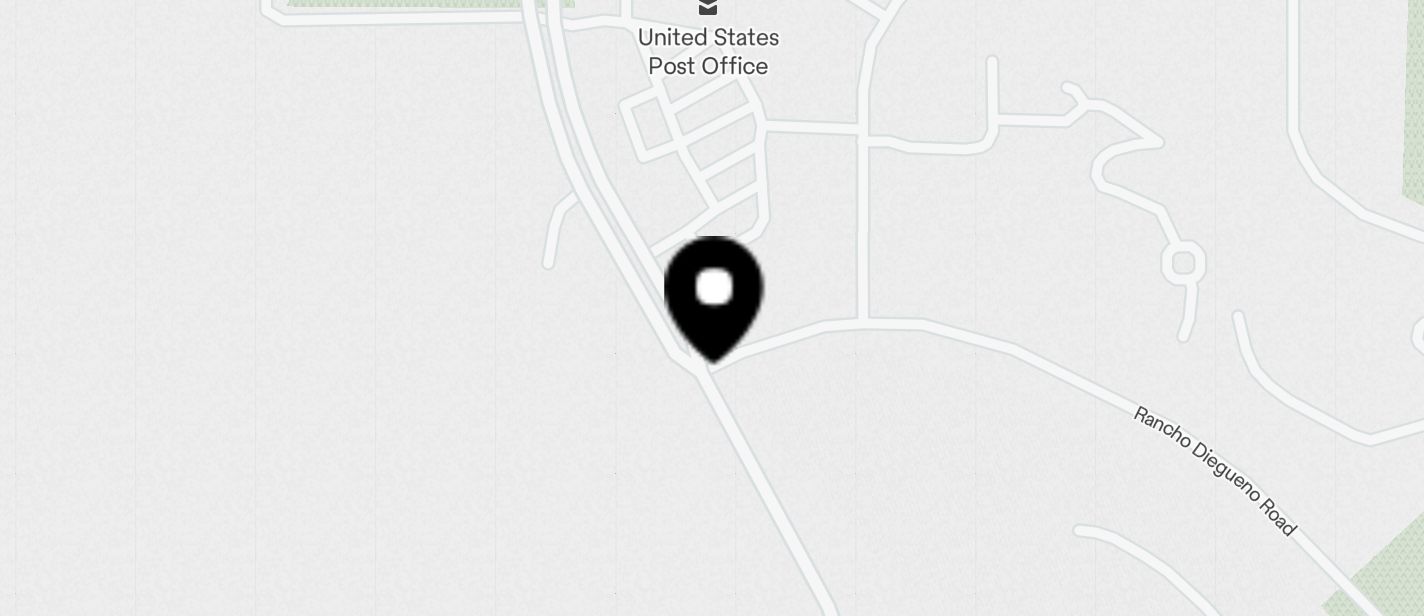Select the United States Post Office marker
The height and width of the screenshot is (616, 1424).
708,8
